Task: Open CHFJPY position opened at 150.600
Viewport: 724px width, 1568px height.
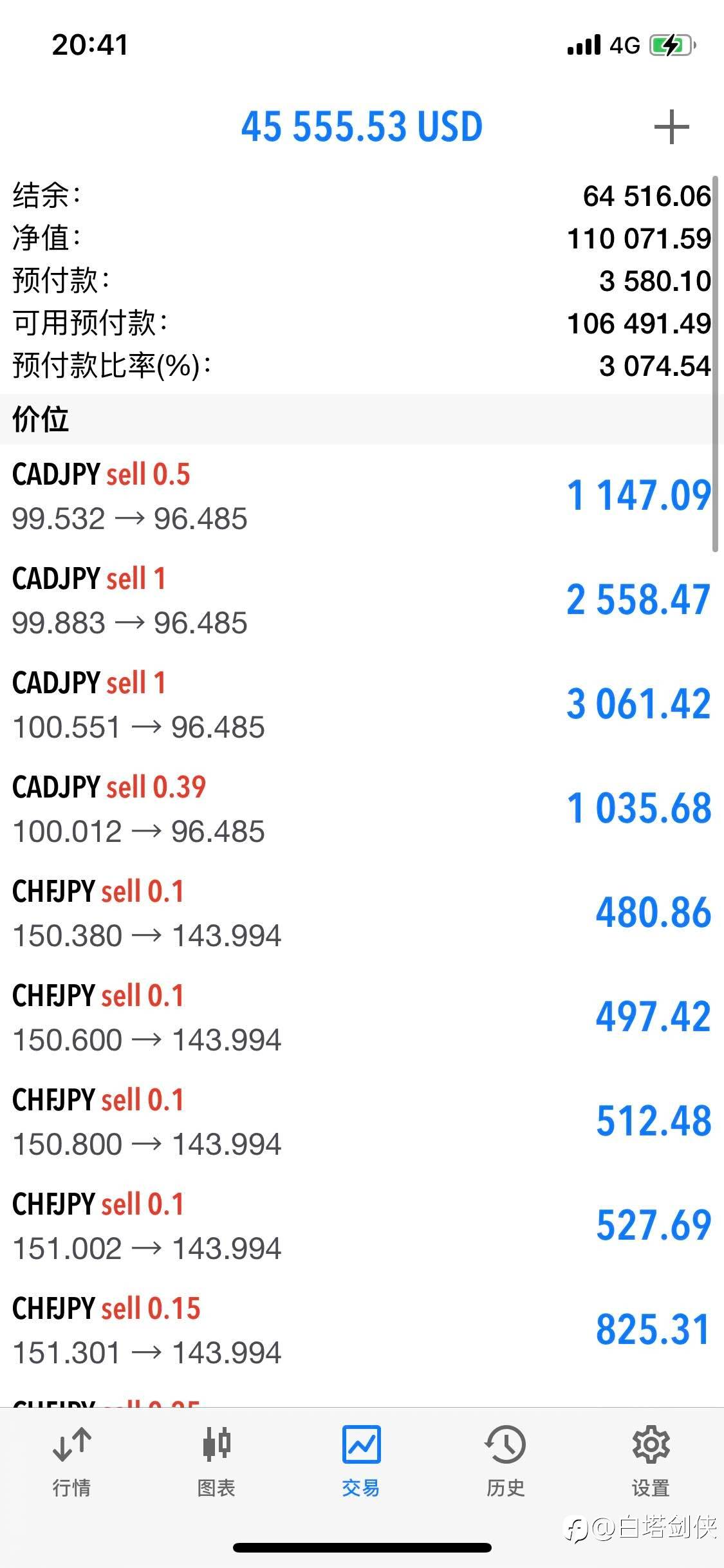Action: tap(362, 1018)
